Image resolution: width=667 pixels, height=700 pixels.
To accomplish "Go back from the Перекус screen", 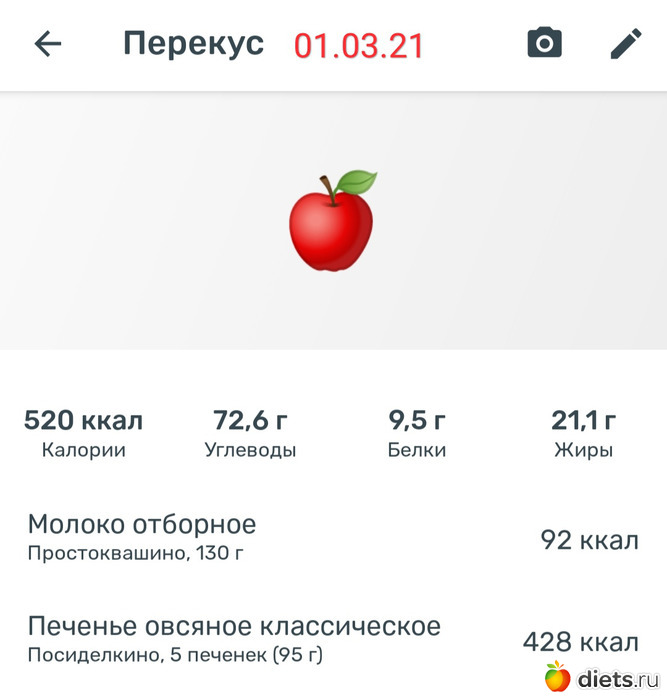I will click(48, 44).
